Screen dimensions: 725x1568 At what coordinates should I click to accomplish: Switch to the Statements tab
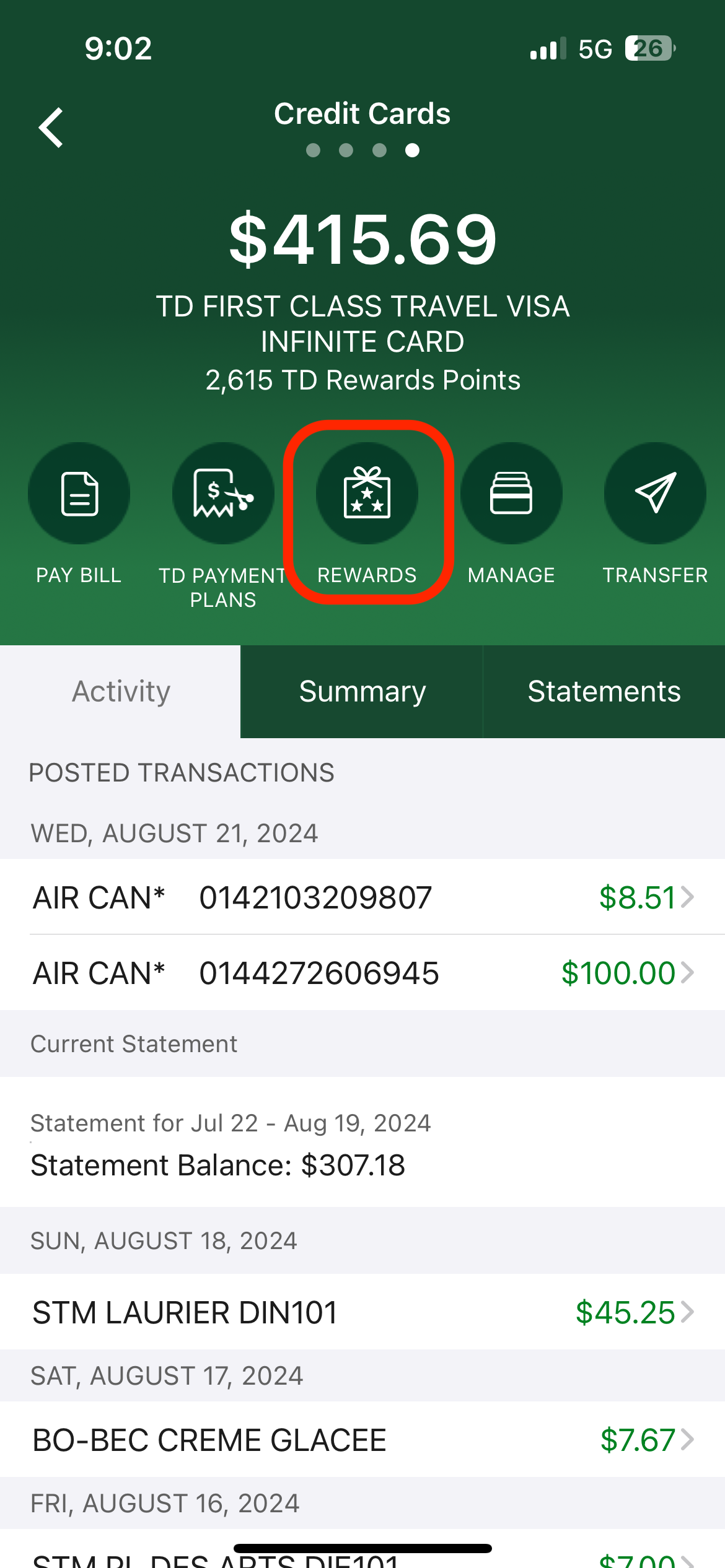pyautogui.click(x=604, y=690)
